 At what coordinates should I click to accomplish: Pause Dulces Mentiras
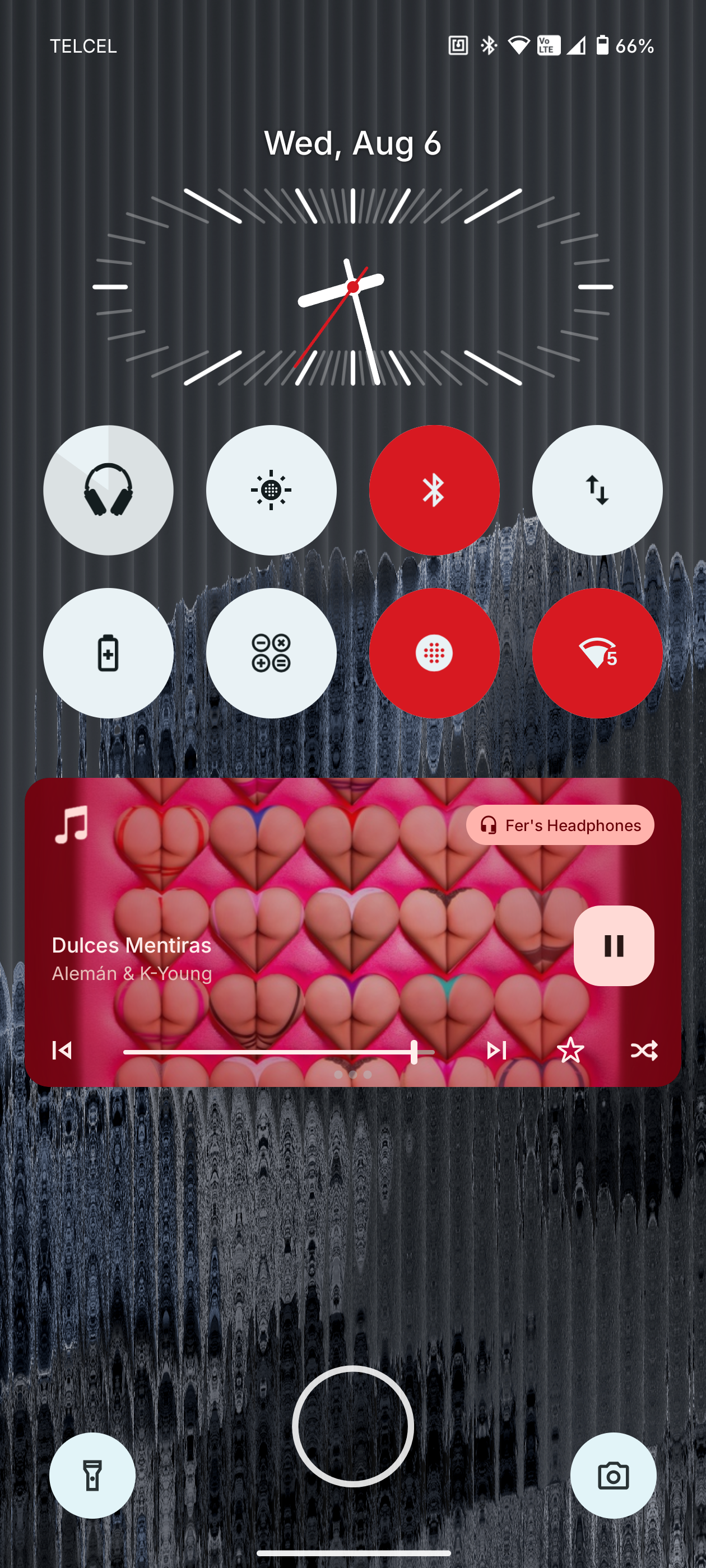click(614, 945)
